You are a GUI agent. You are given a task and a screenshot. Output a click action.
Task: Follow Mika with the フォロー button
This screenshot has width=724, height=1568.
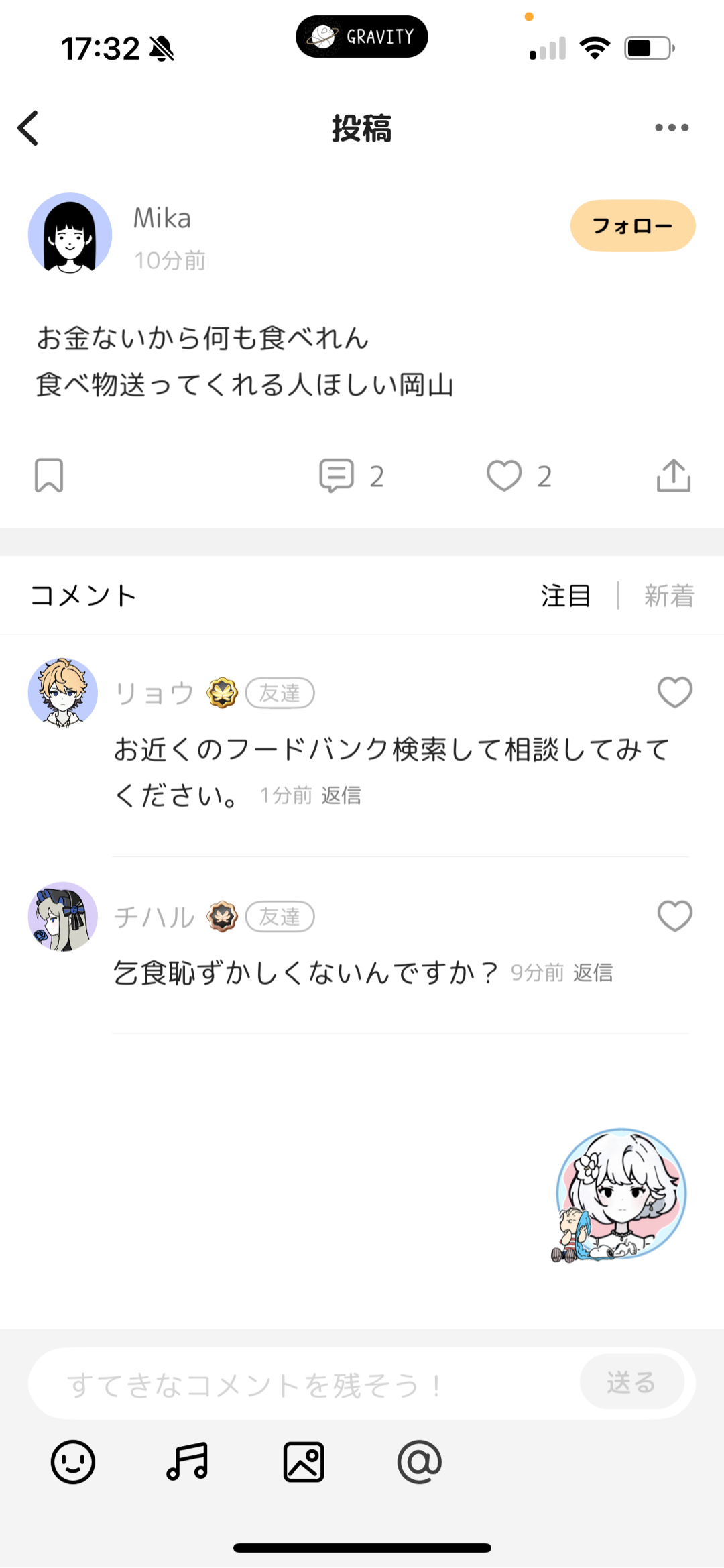coord(632,226)
